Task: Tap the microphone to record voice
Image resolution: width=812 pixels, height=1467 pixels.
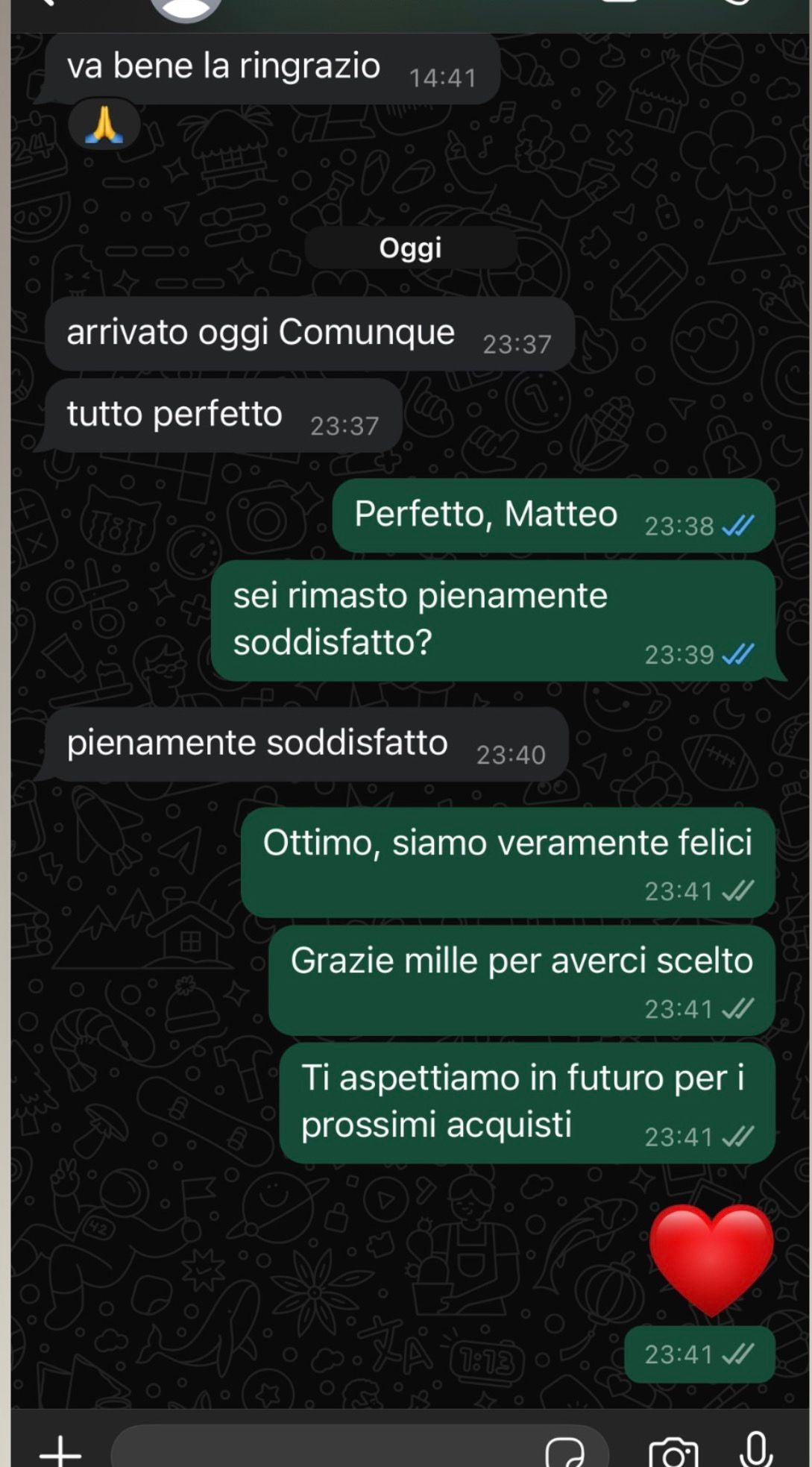Action: click(755, 1449)
